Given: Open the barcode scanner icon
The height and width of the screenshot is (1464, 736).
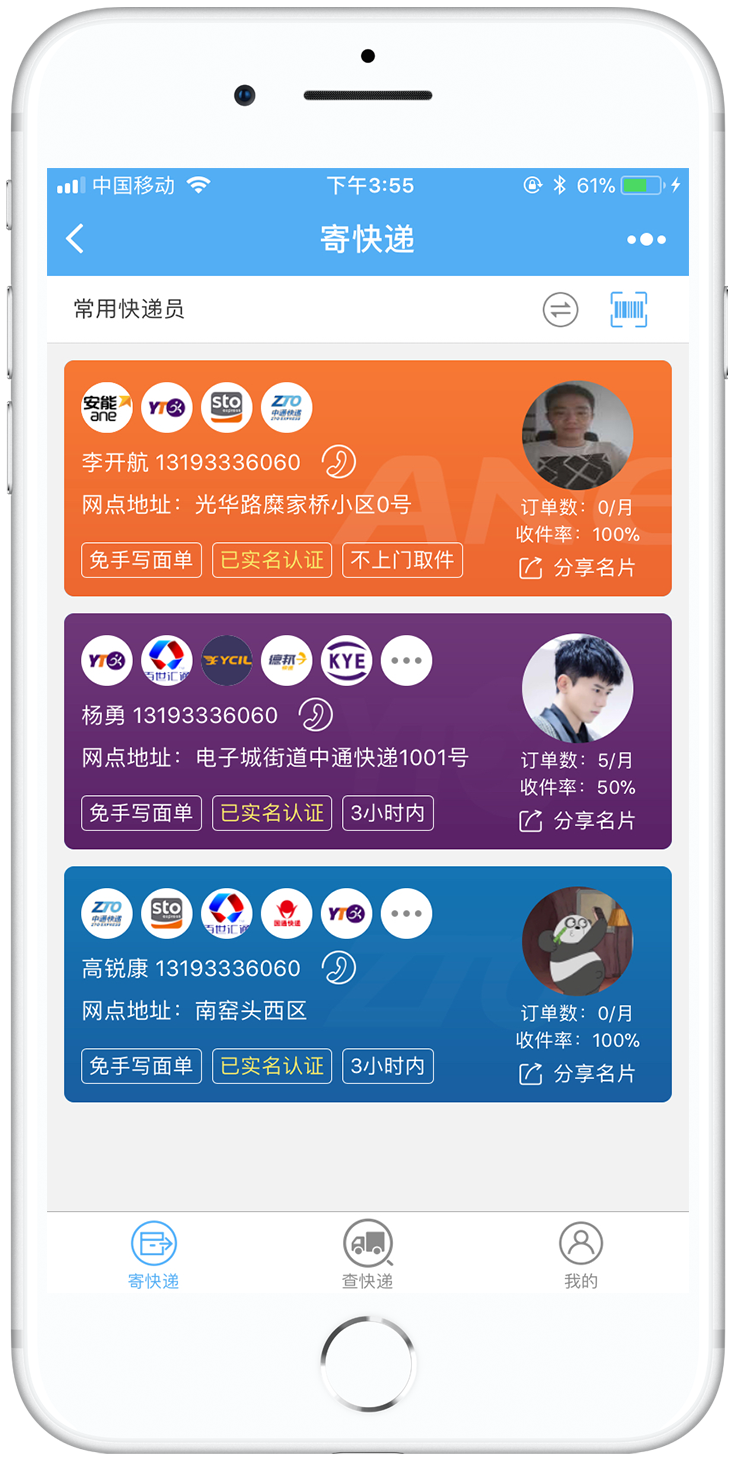Looking at the screenshot, I should (x=629, y=310).
